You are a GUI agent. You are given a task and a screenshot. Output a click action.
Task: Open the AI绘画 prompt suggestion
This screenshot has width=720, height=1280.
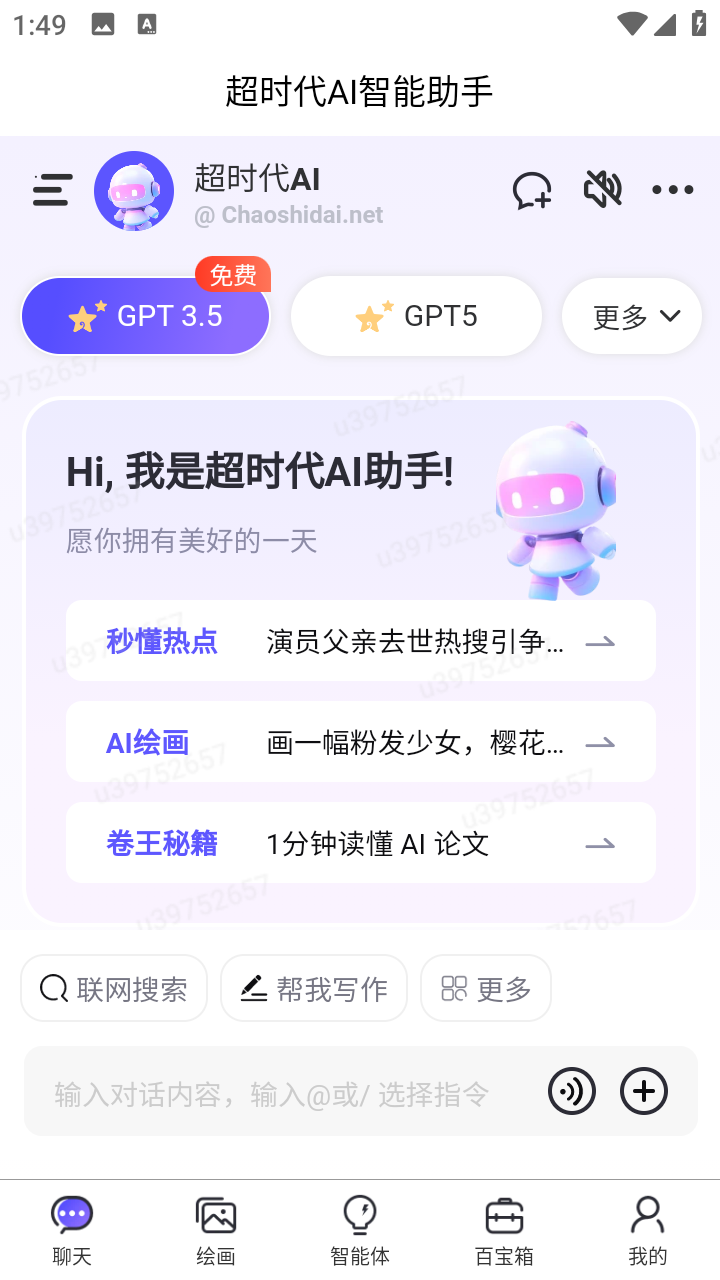point(360,742)
